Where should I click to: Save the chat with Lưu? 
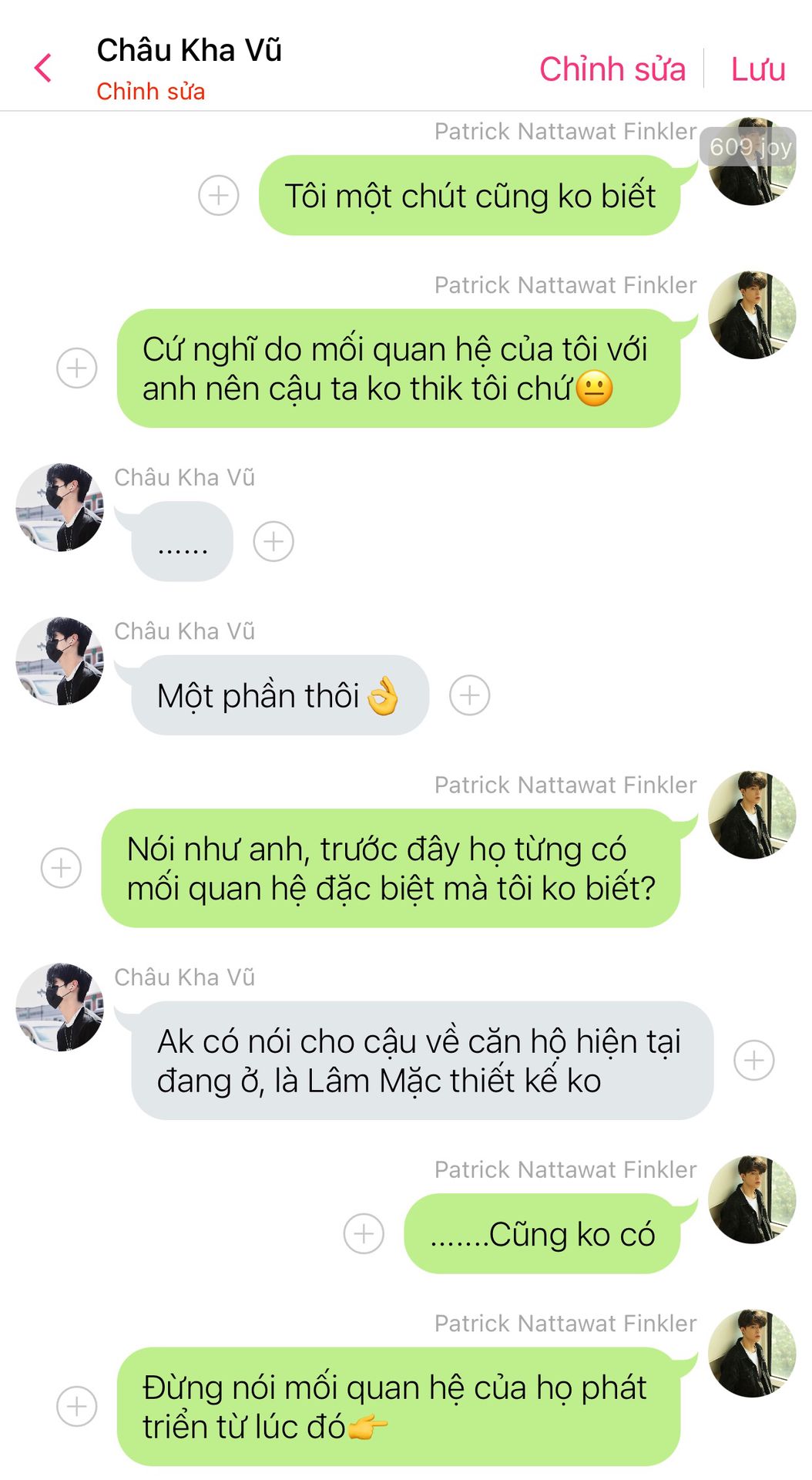pos(757,69)
